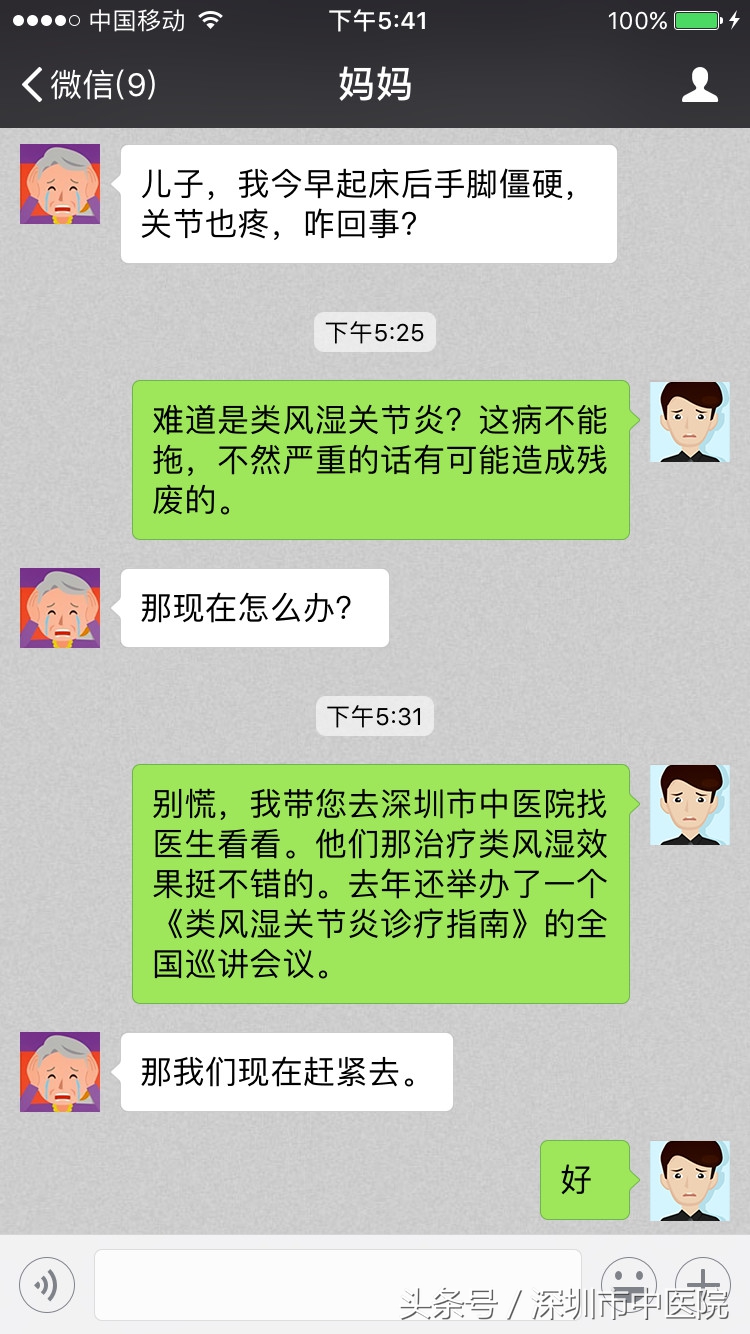The image size is (750, 1334).
Task: Select the green 好 message bubble
Action: [x=584, y=1181]
